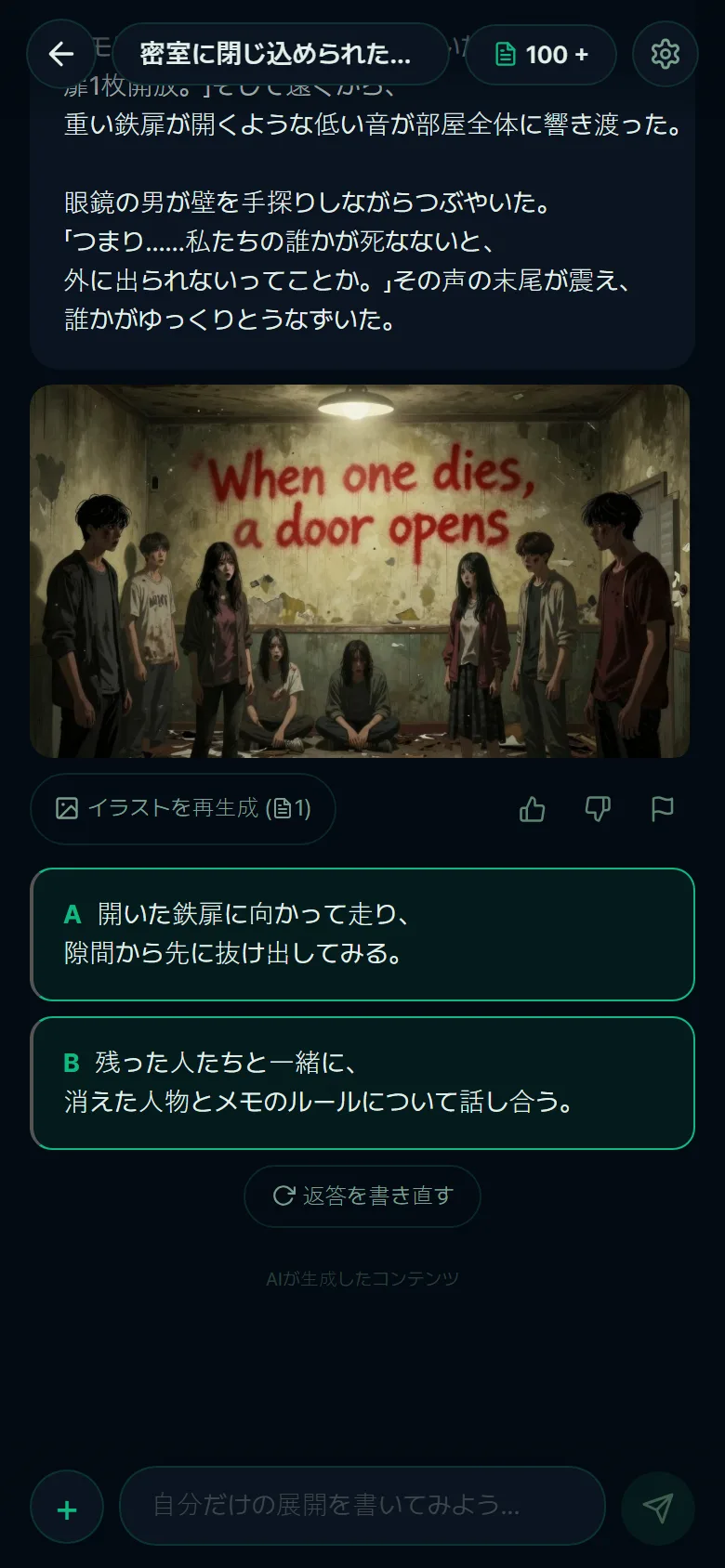The image size is (725, 1568).
Task: Open settings with the gear icon
Action: point(665,54)
